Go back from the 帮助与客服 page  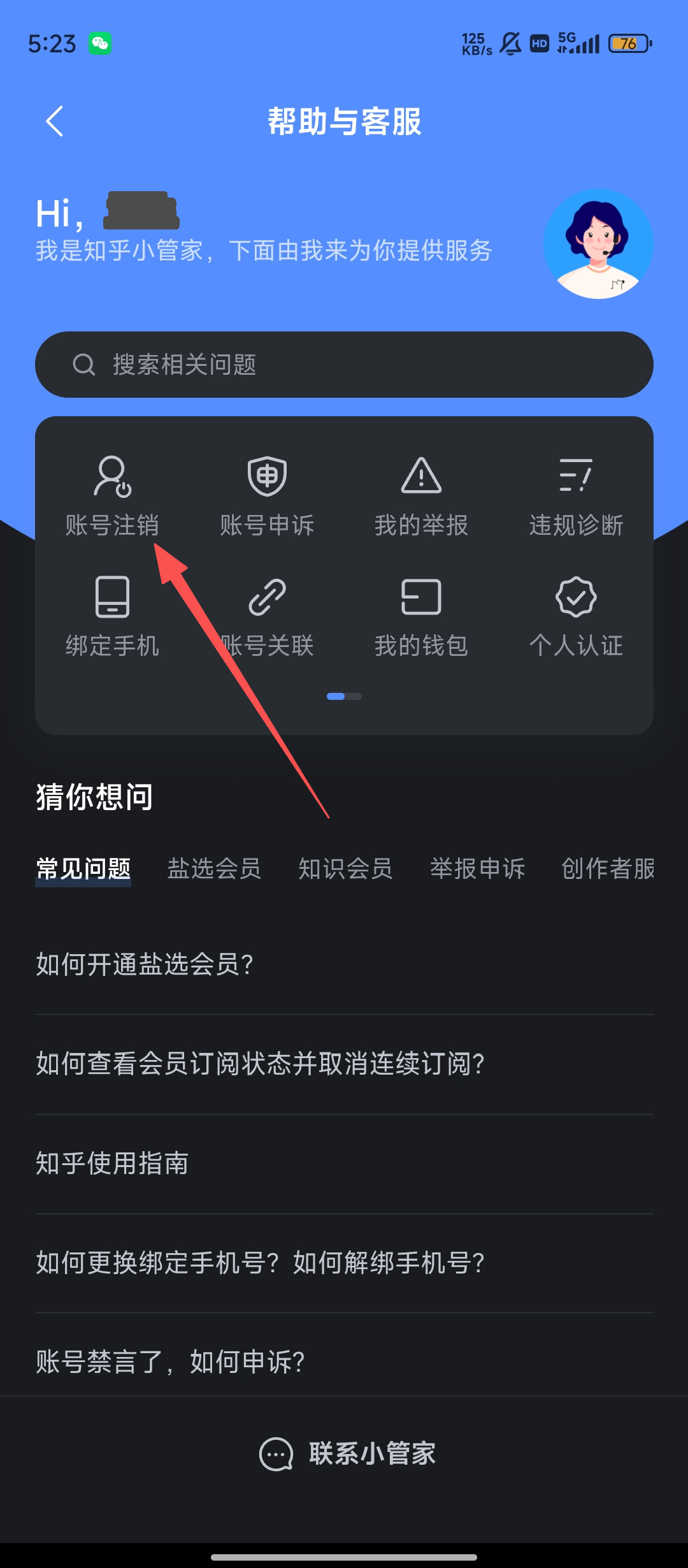[x=55, y=121]
